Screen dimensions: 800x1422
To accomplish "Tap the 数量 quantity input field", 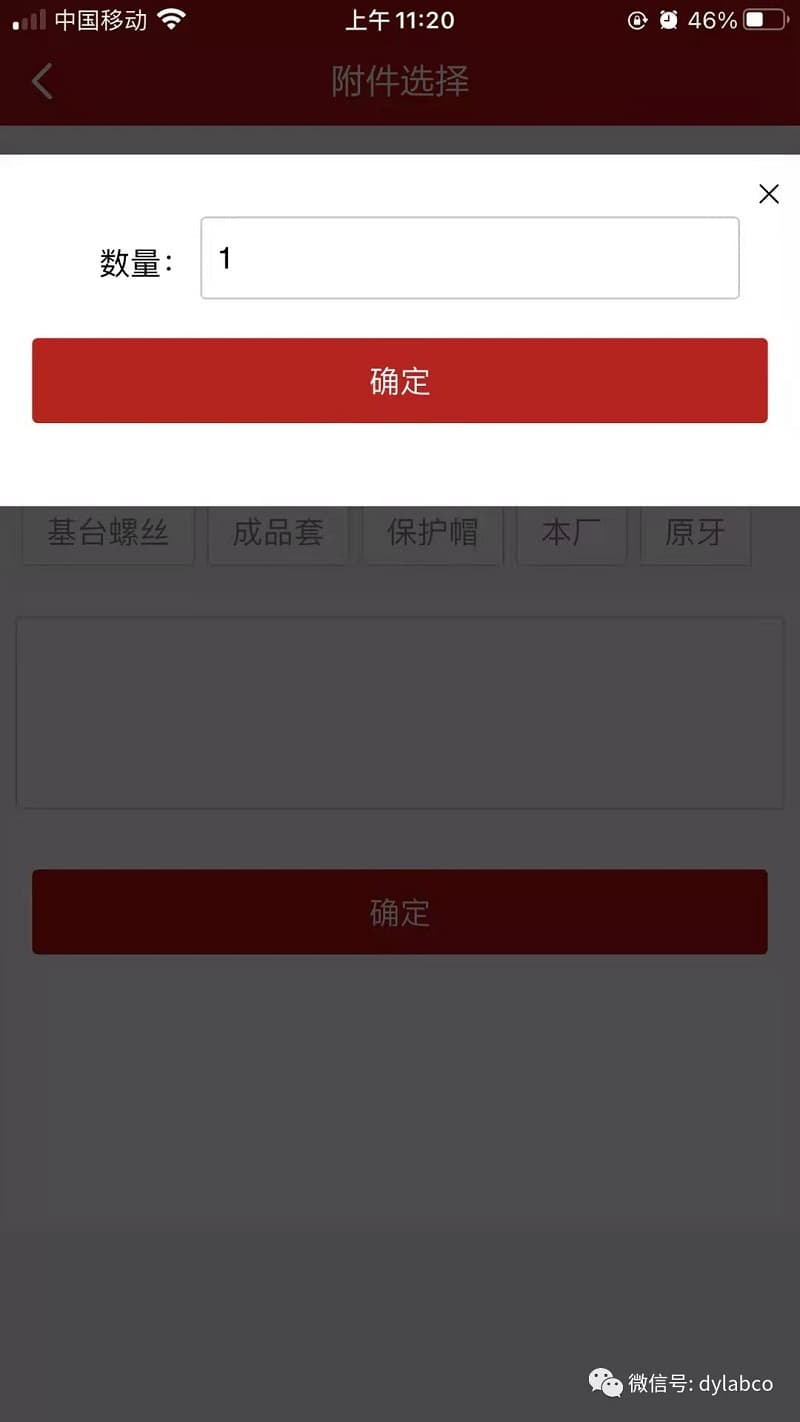I will click(x=469, y=258).
